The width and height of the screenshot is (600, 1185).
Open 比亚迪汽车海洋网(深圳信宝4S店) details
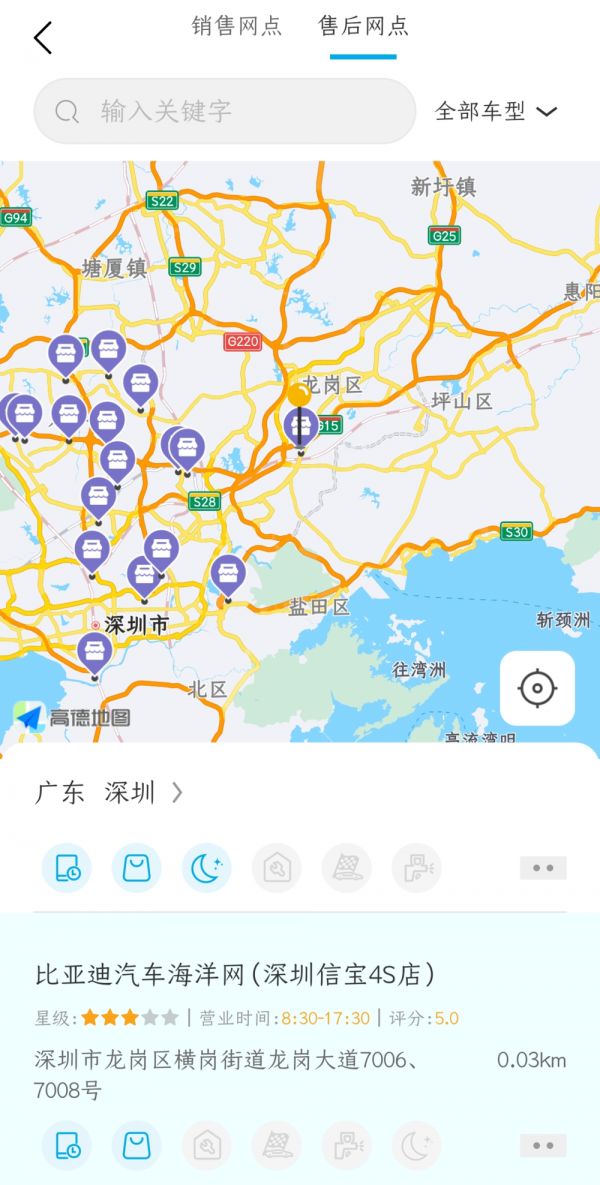click(x=235, y=974)
